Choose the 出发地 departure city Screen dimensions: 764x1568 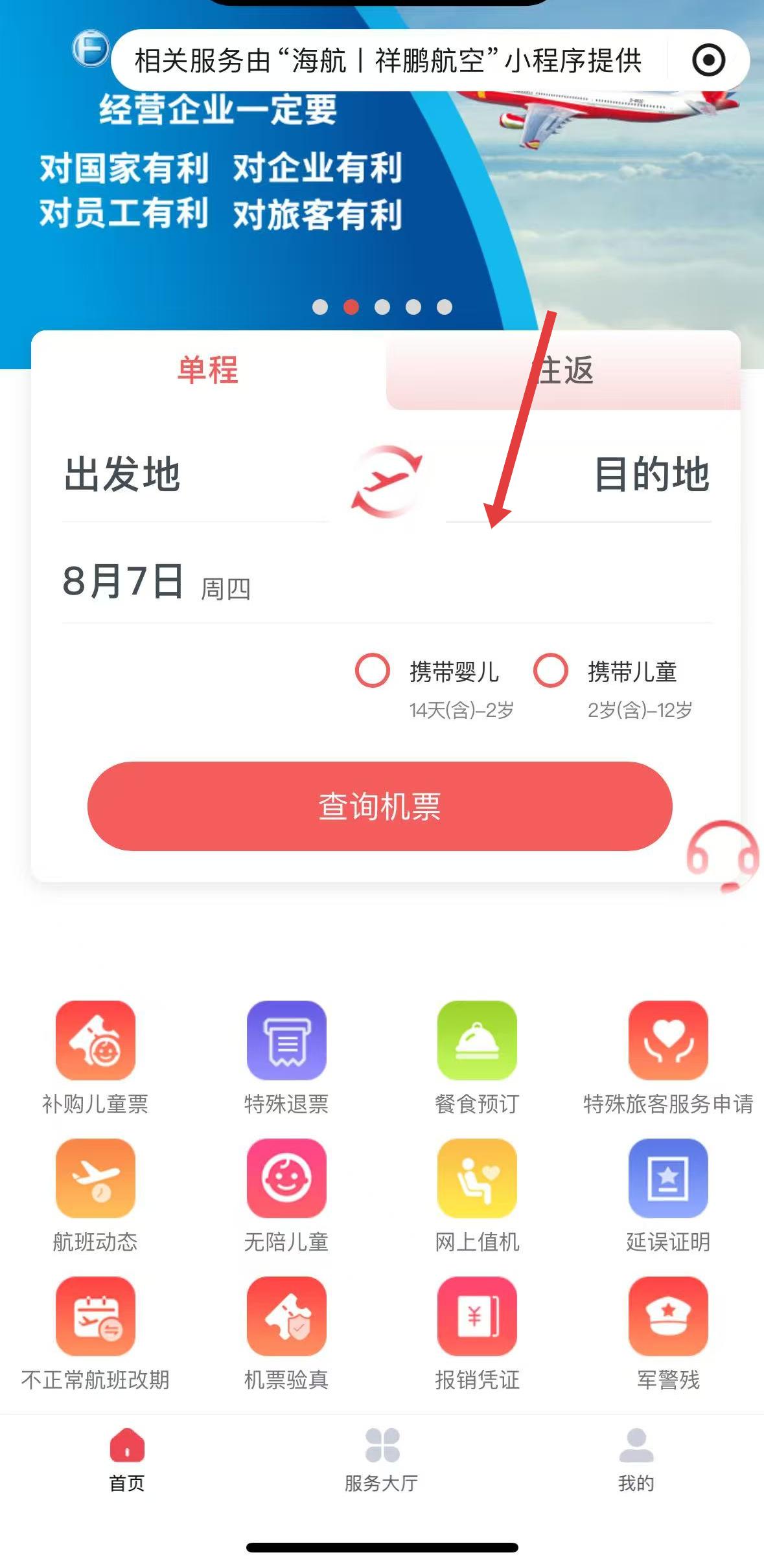(x=122, y=474)
